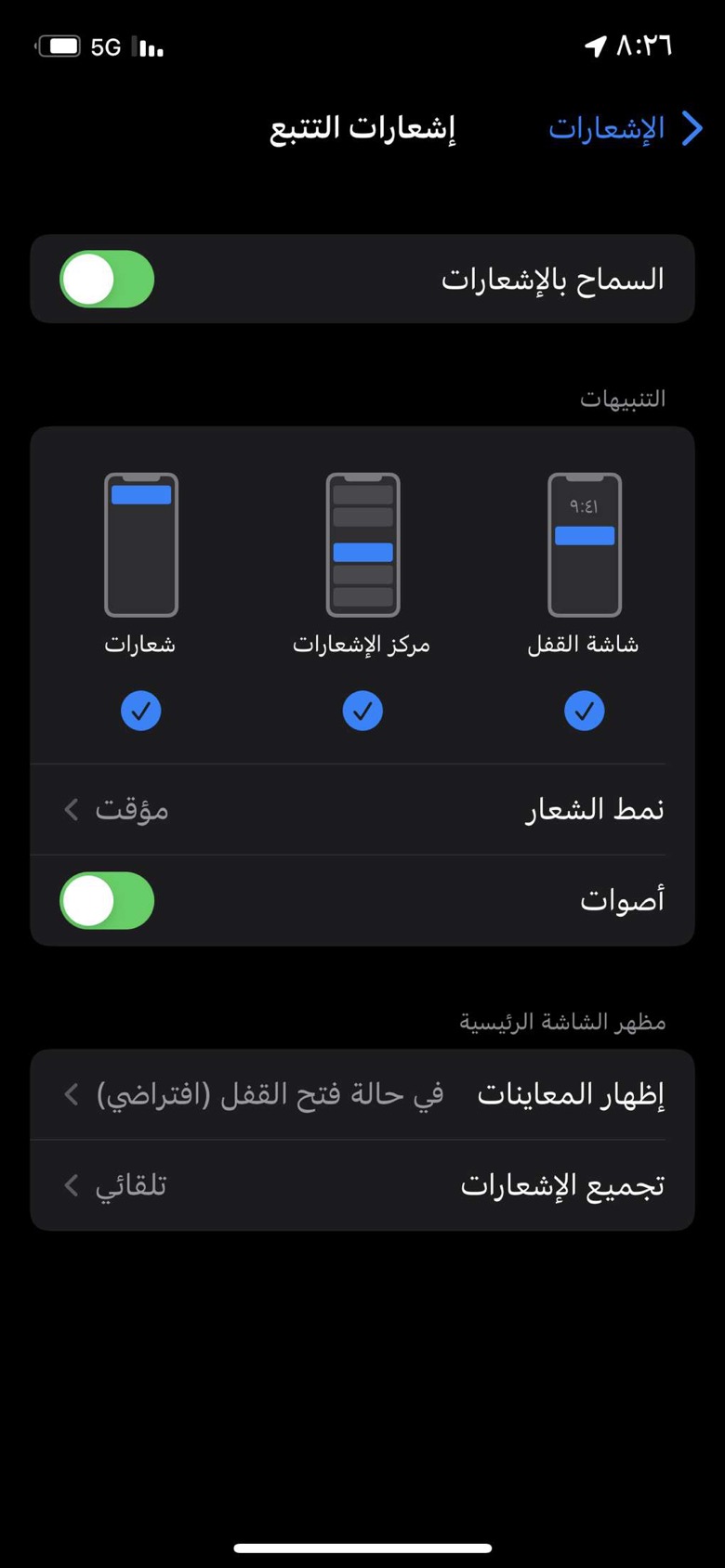725x1568 pixels.
Task: Toggle السماح بالإشعارات switch
Action: [107, 279]
